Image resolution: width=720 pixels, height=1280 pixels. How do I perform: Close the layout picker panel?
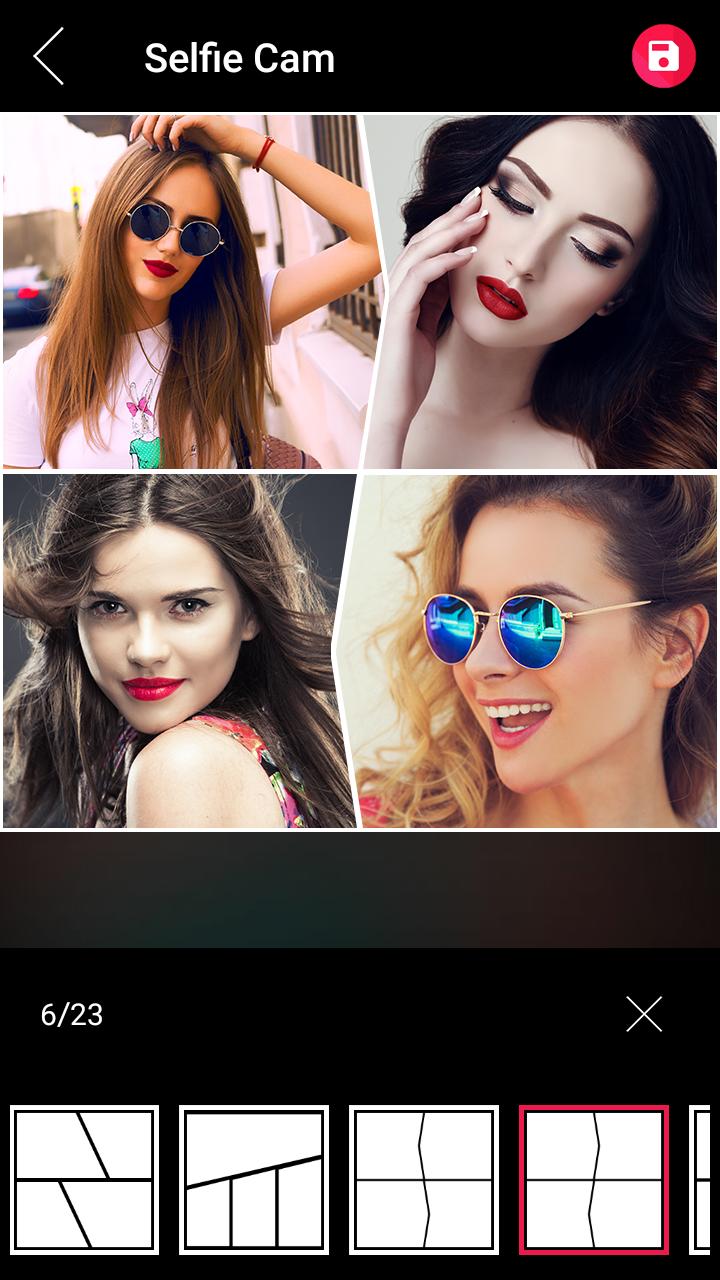pyautogui.click(x=644, y=1014)
